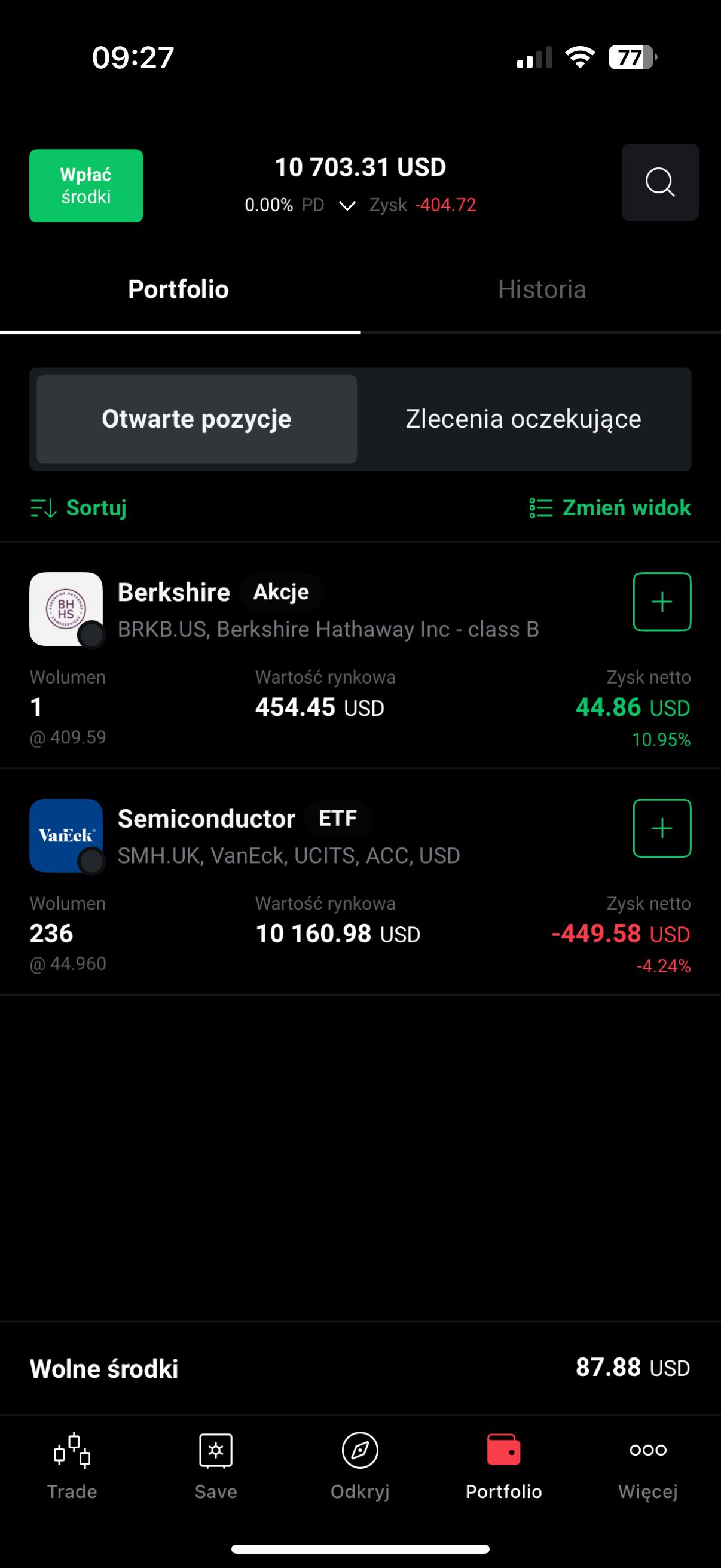Screen dimensions: 721x1568
Task: Open the Sortuj sorting options
Action: [79, 508]
